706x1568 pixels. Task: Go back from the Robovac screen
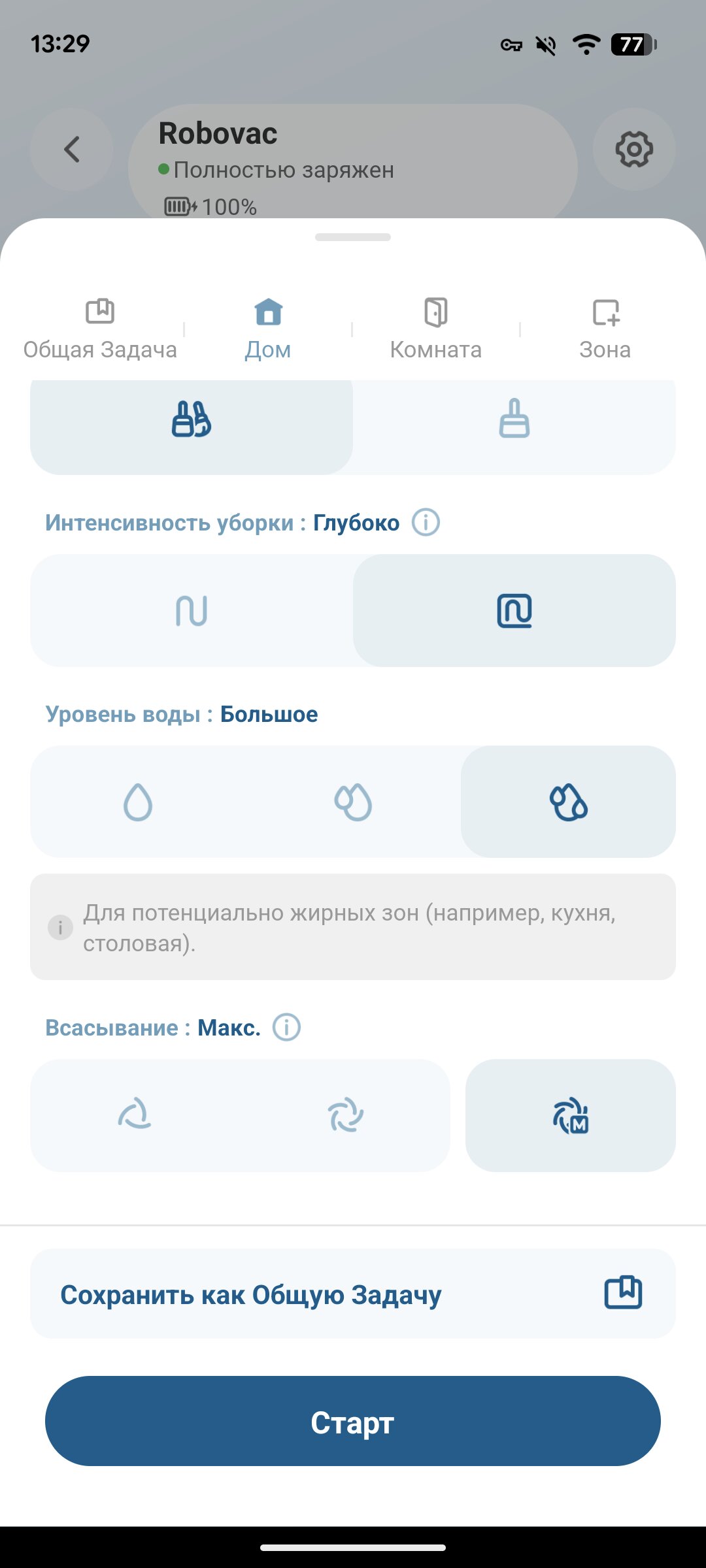pyautogui.click(x=71, y=150)
